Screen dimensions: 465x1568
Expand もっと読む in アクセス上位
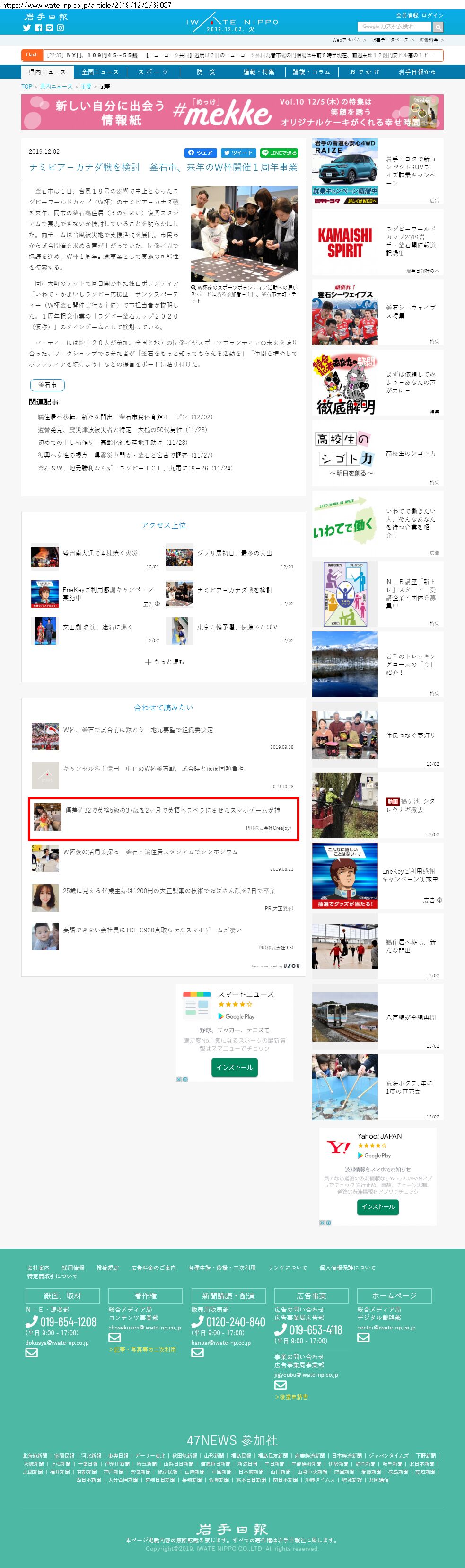point(164,662)
